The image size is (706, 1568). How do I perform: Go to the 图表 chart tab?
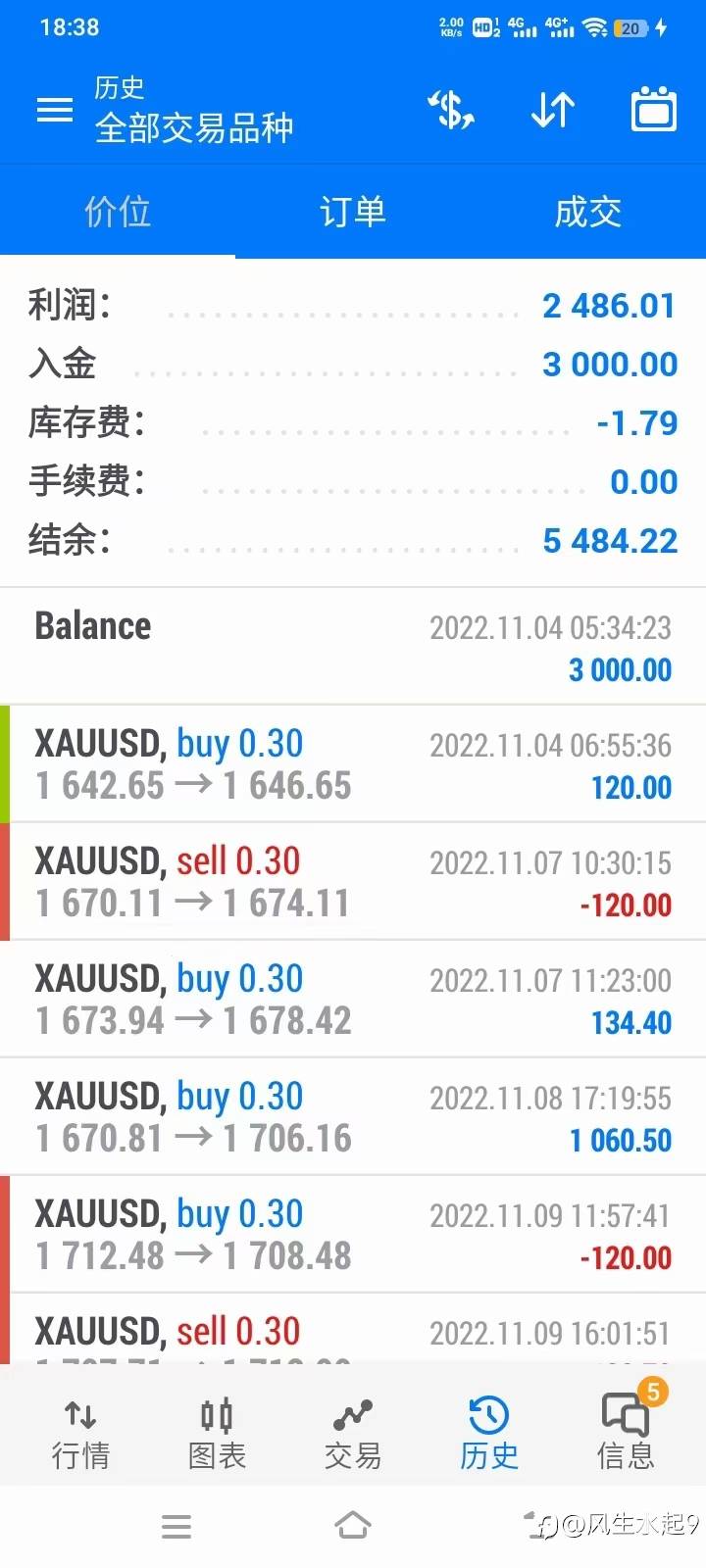(217, 1435)
